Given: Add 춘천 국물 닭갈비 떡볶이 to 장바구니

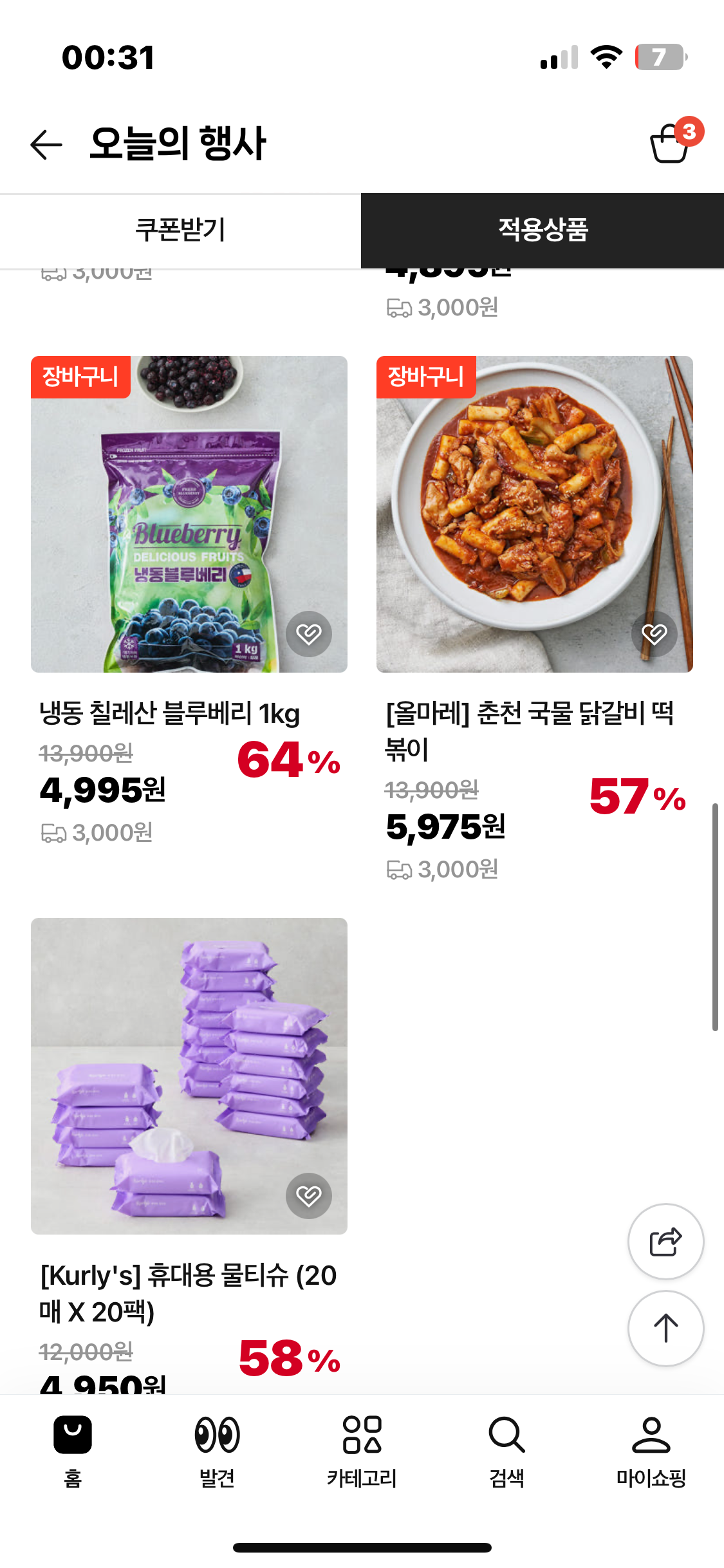Looking at the screenshot, I should point(426,377).
